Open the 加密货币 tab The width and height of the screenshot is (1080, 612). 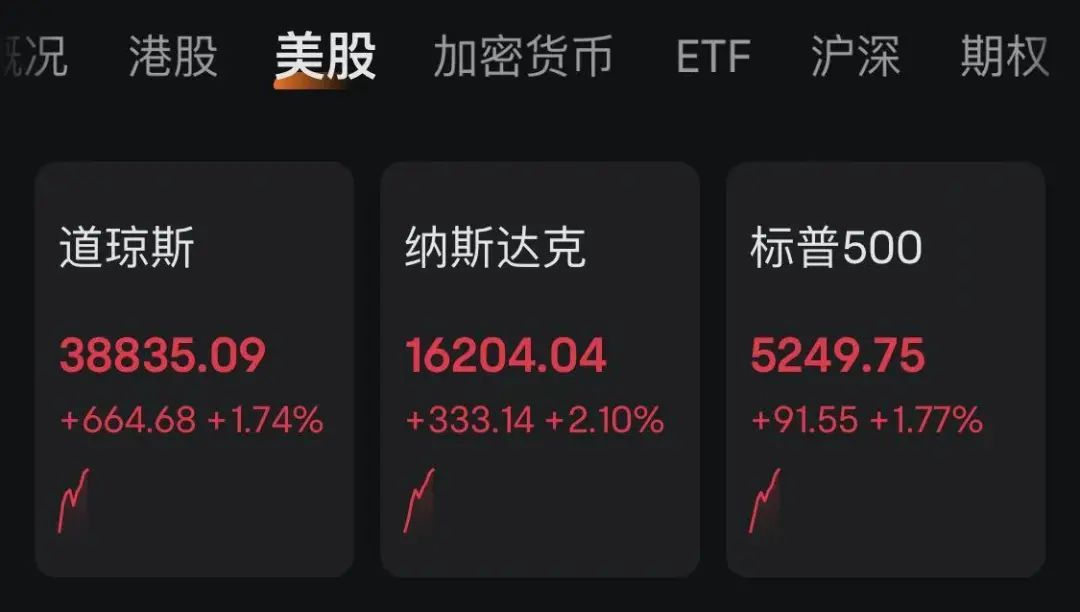pos(522,56)
